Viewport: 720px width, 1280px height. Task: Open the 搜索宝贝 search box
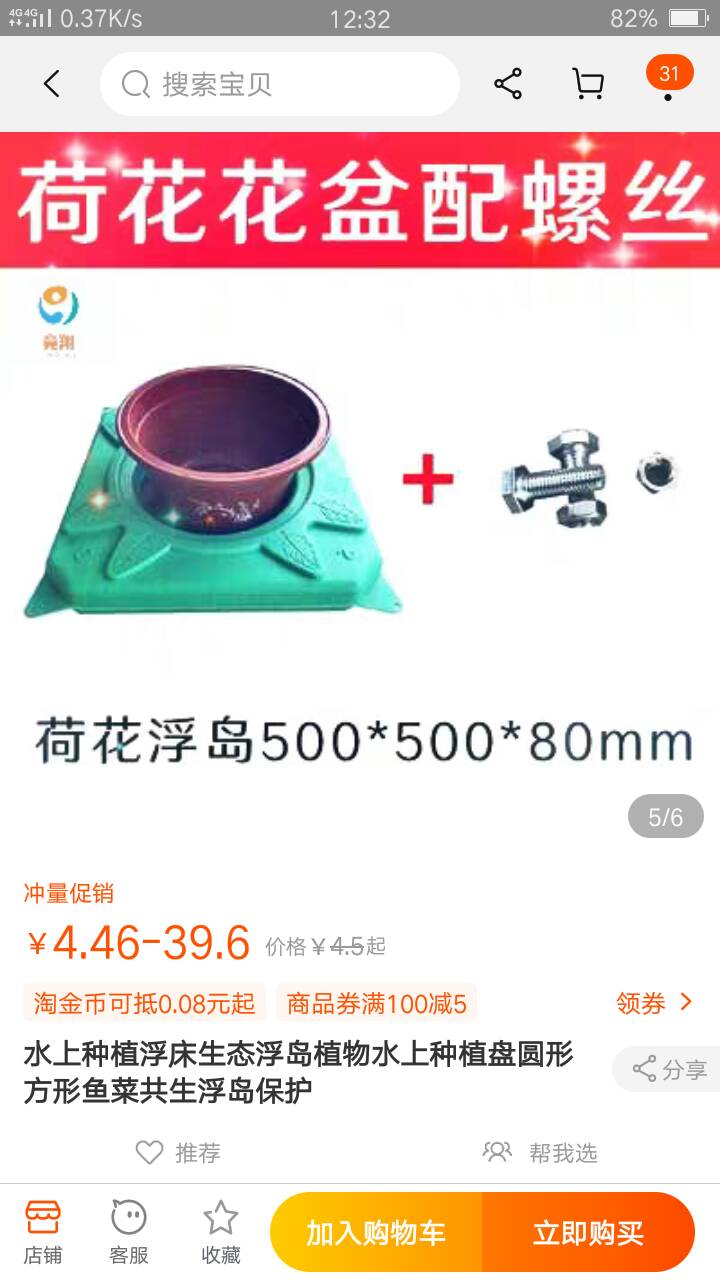tap(280, 84)
